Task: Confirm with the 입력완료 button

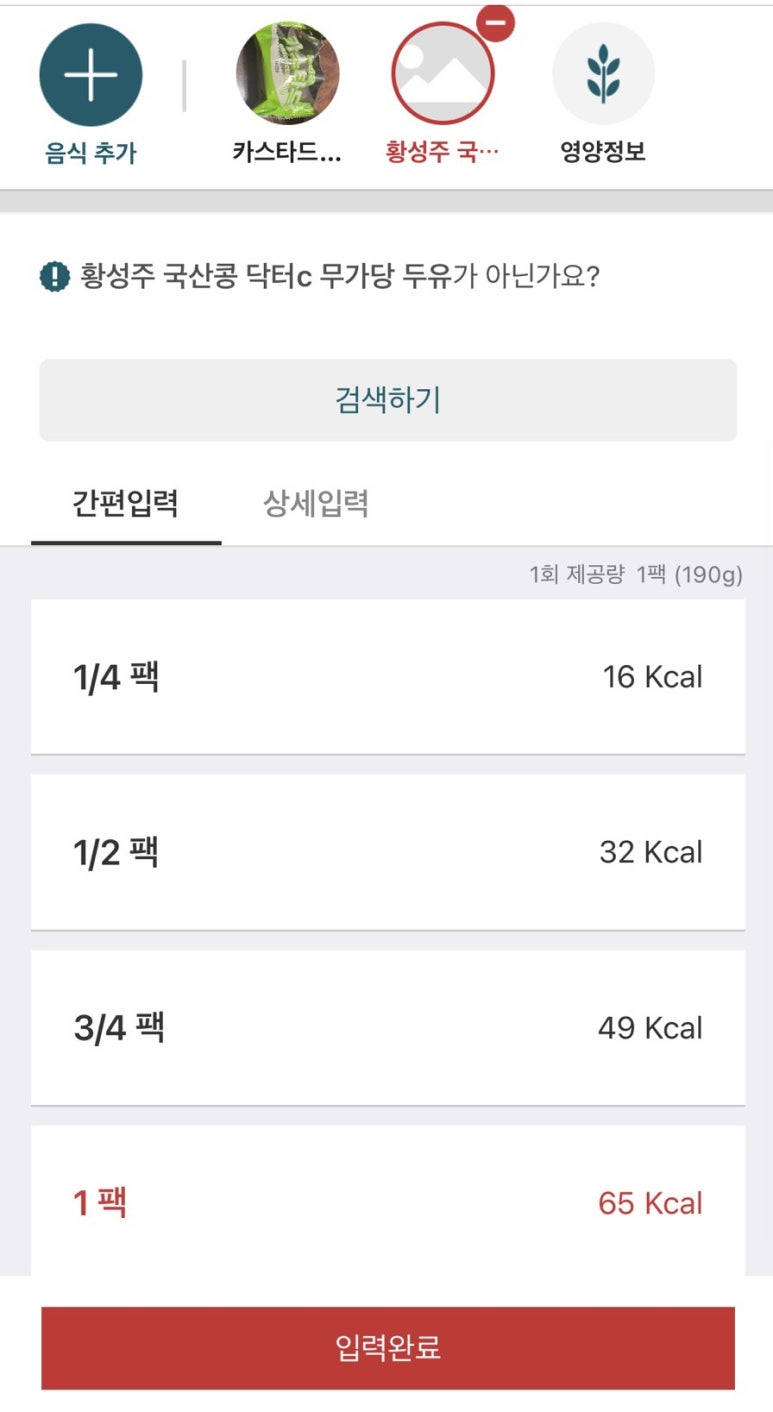Action: [388, 1348]
